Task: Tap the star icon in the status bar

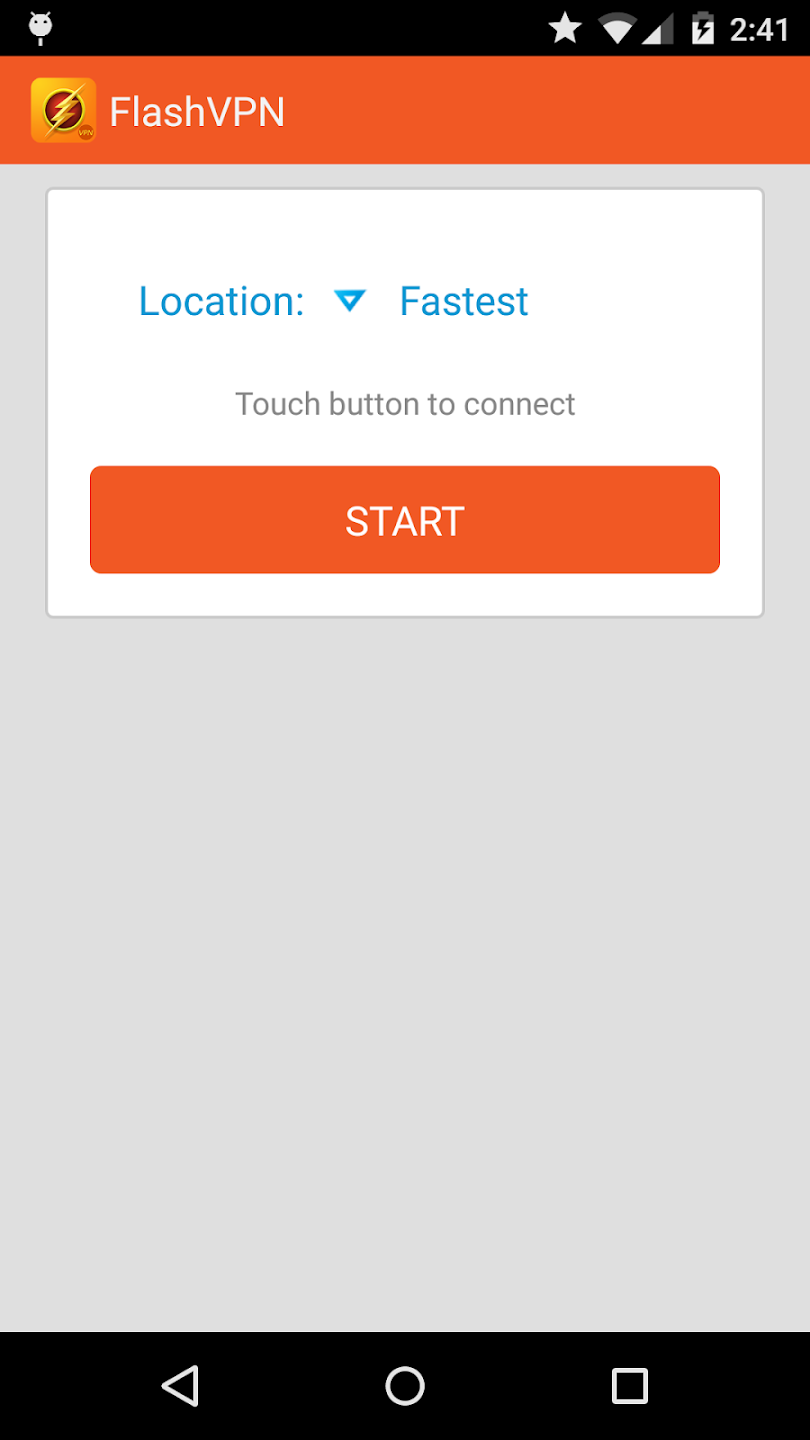Action: (564, 27)
